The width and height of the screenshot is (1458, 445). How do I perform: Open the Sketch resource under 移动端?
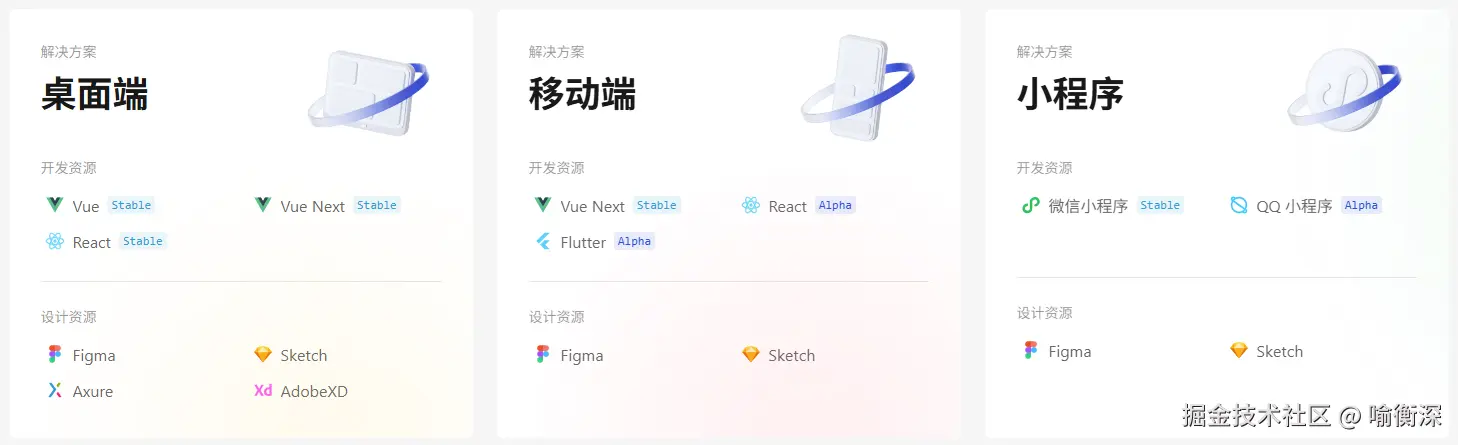pos(791,355)
